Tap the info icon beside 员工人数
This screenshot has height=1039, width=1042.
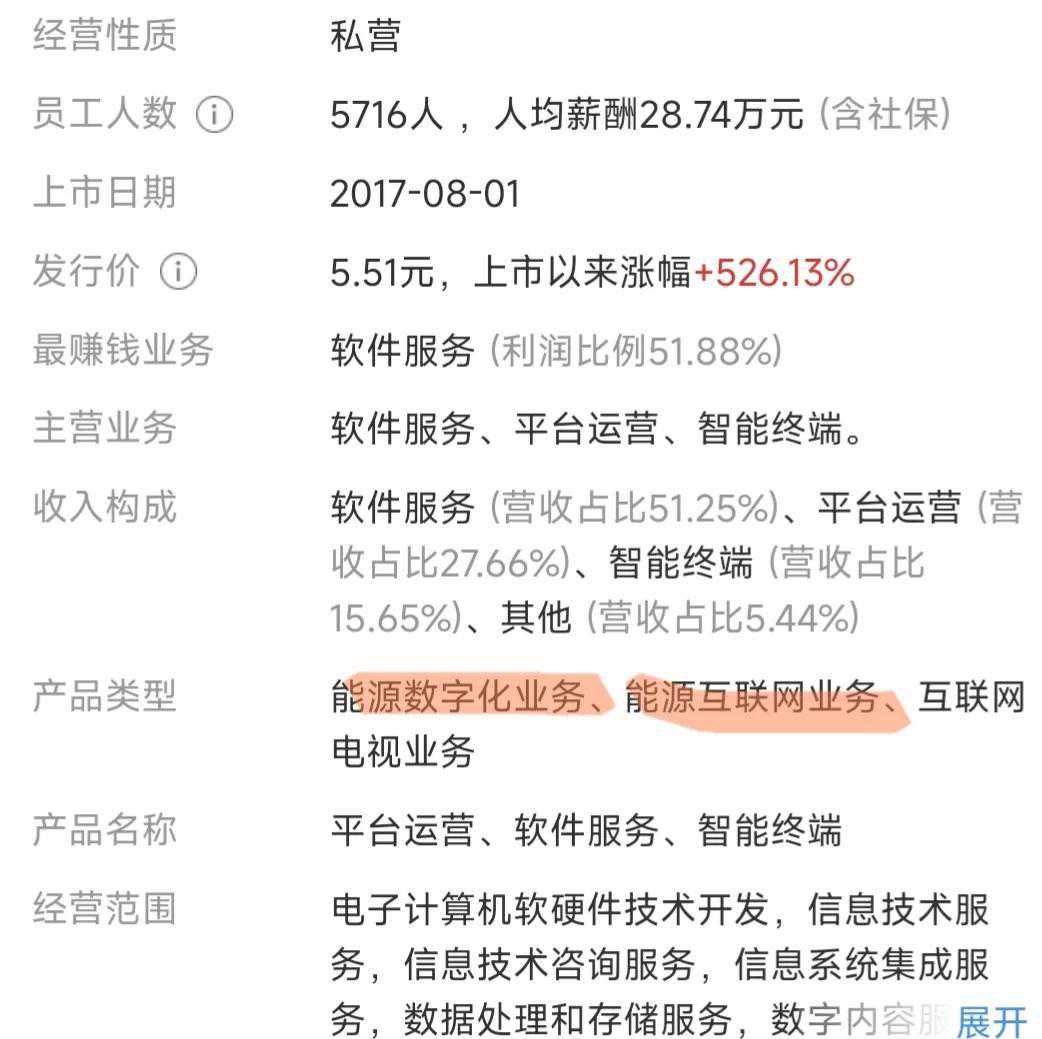[x=214, y=116]
